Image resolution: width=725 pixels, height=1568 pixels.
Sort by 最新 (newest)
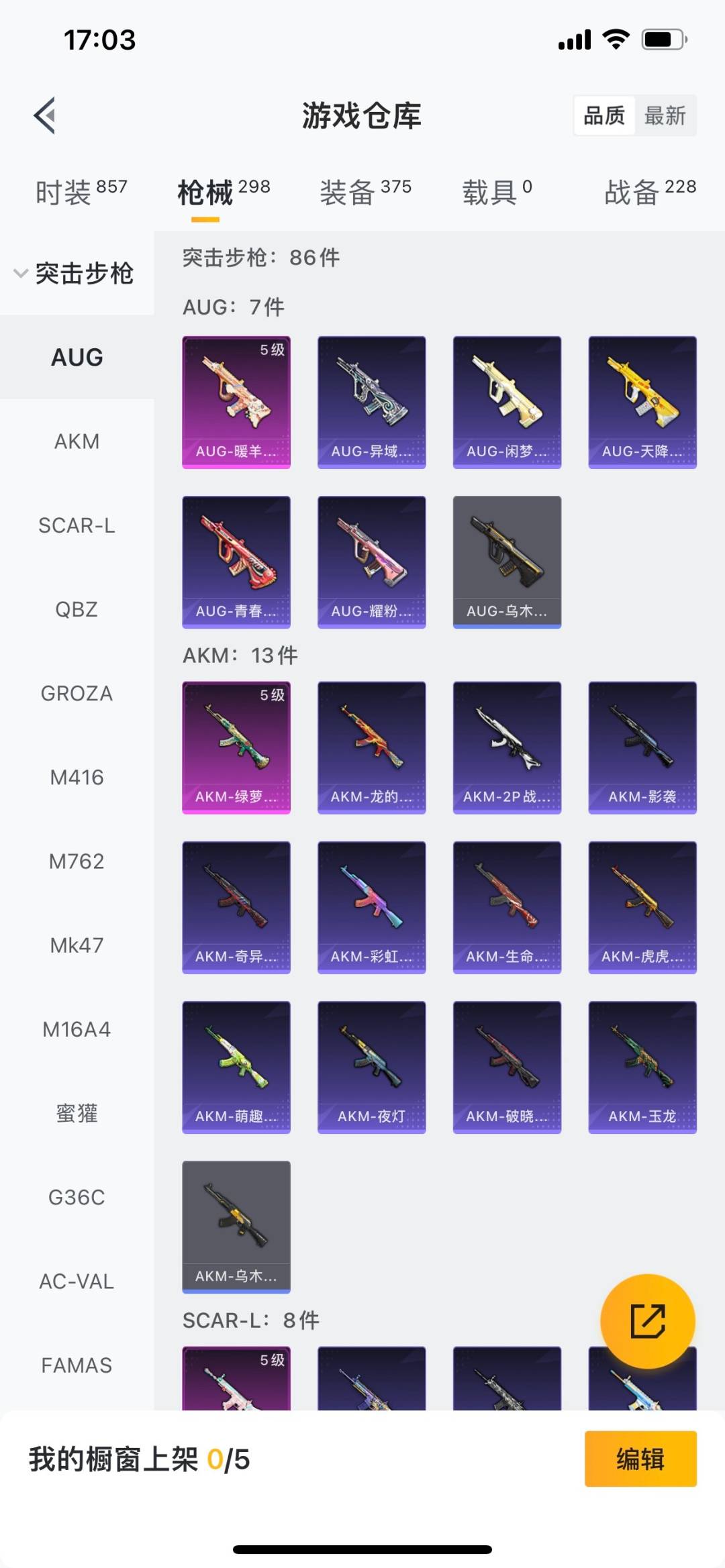click(665, 116)
